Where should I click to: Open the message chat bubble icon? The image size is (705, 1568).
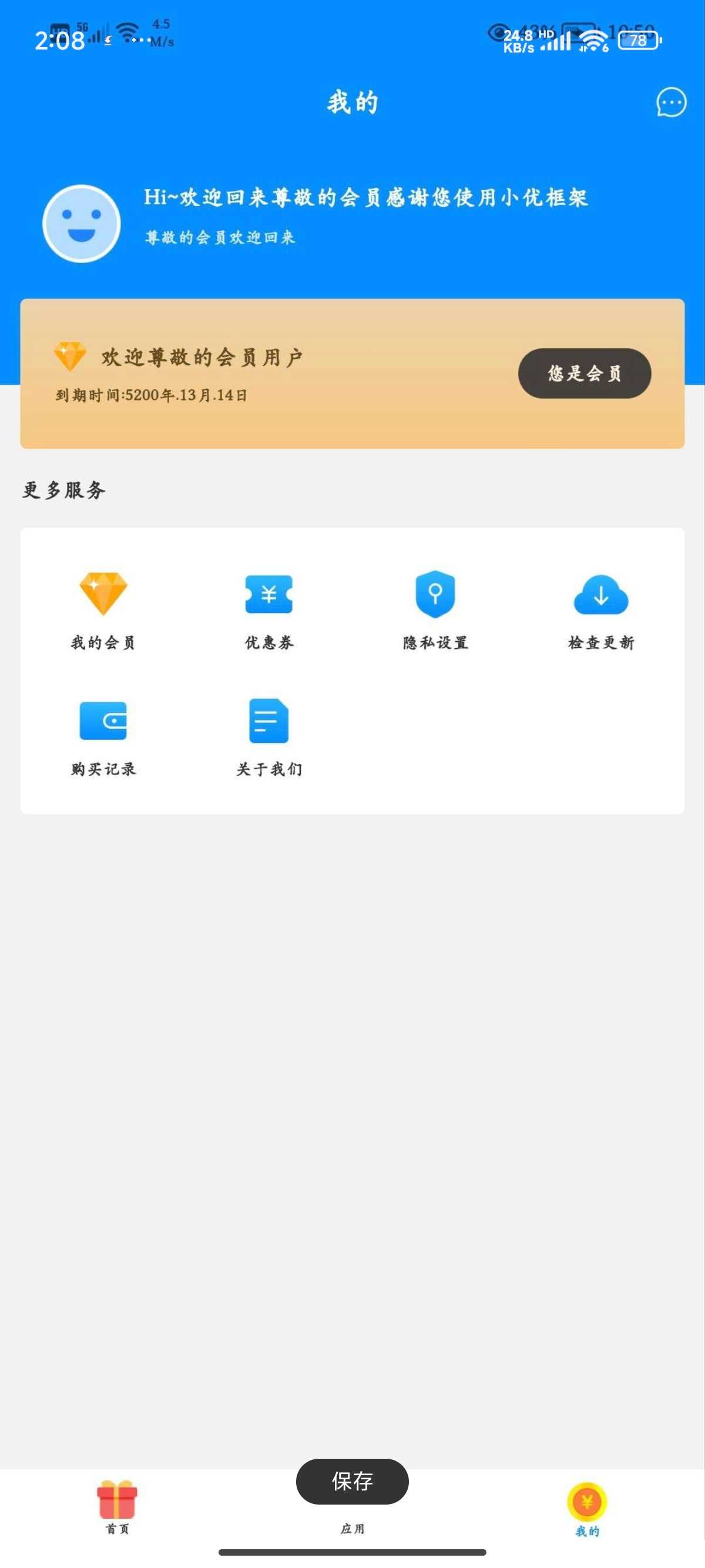(671, 102)
